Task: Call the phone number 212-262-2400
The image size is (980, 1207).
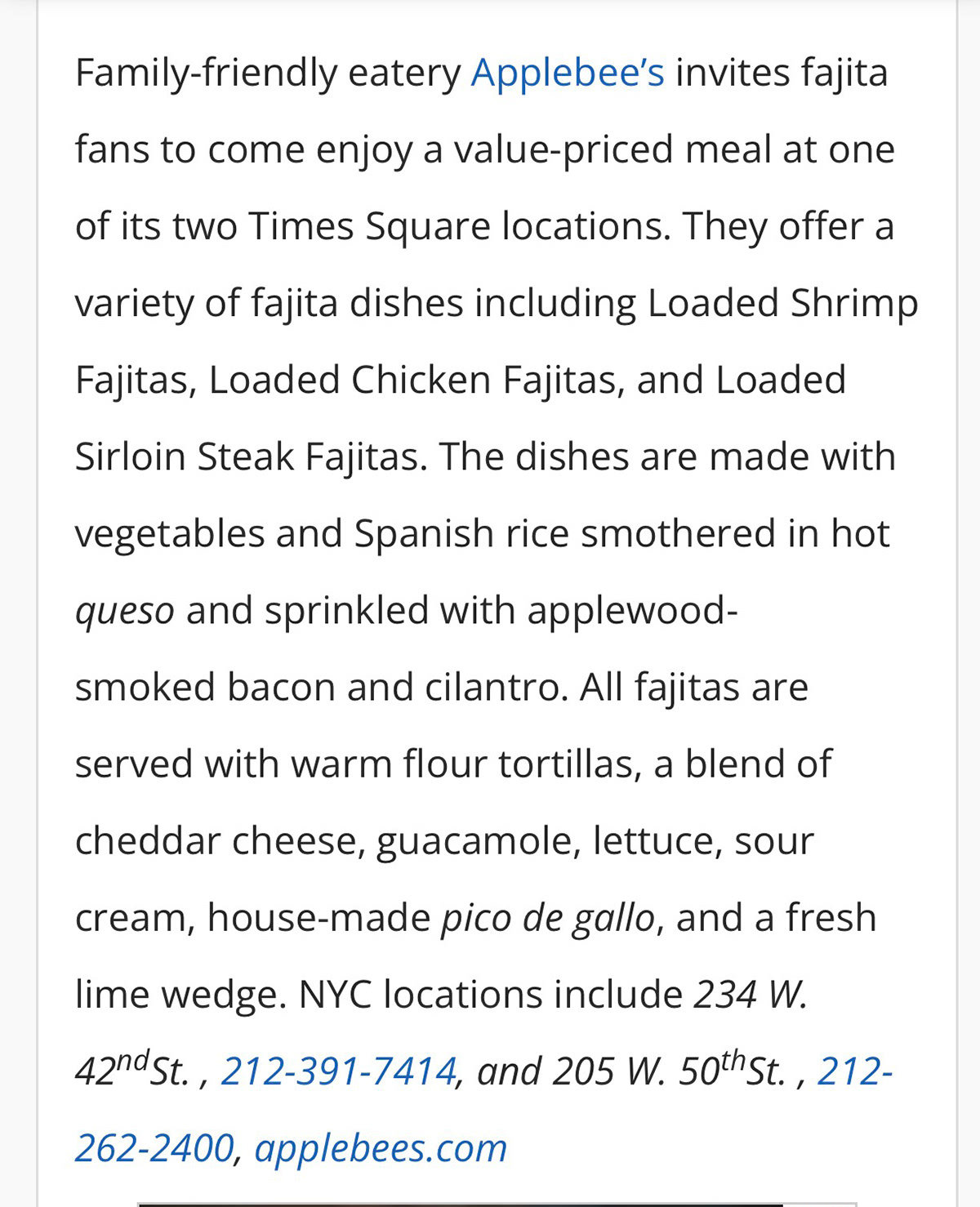Action: (154, 1147)
